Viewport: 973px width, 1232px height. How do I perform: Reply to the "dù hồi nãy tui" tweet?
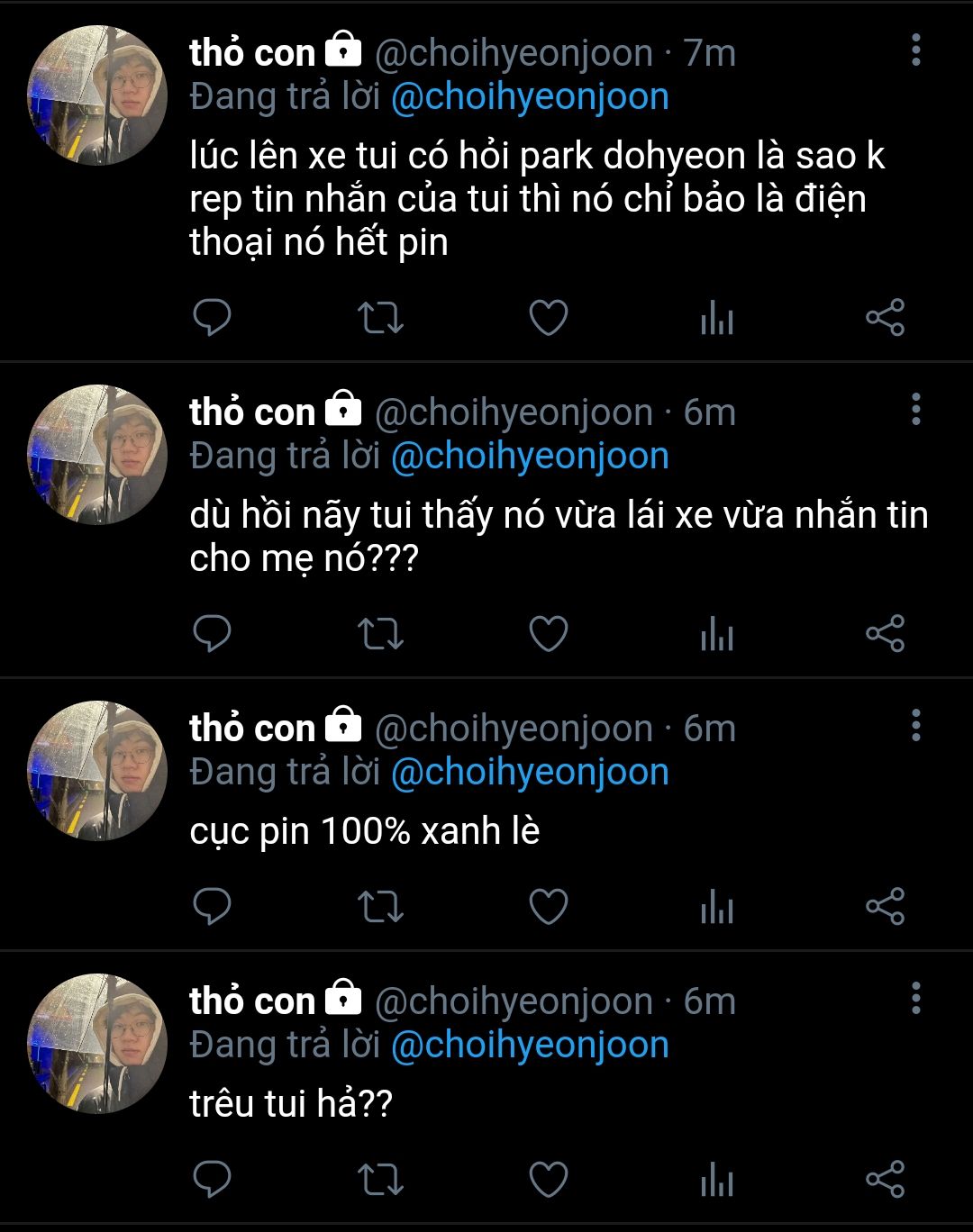tap(213, 633)
